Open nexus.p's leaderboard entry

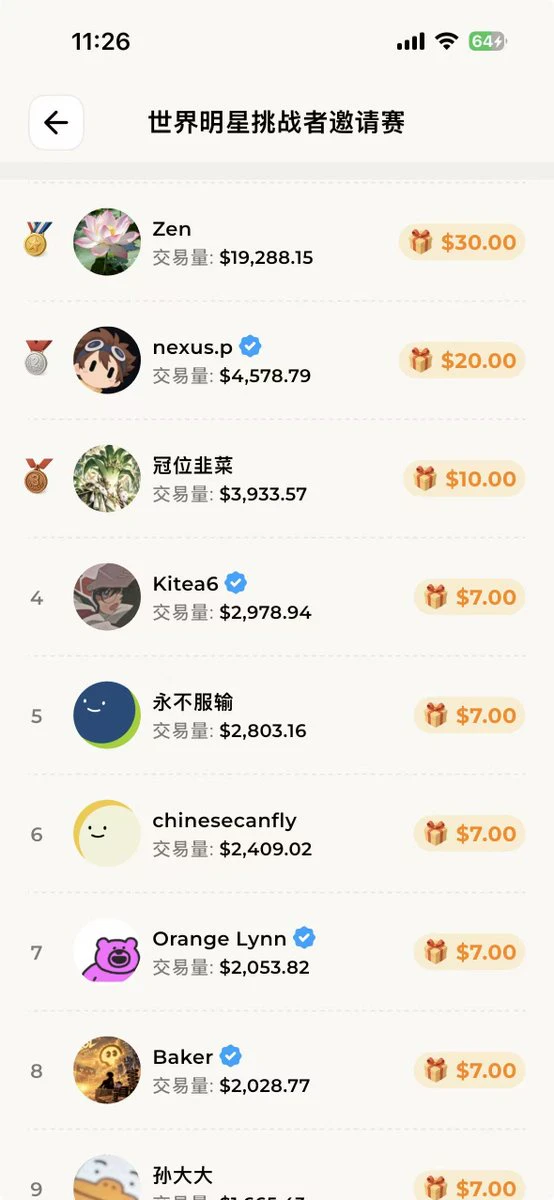coord(277,360)
